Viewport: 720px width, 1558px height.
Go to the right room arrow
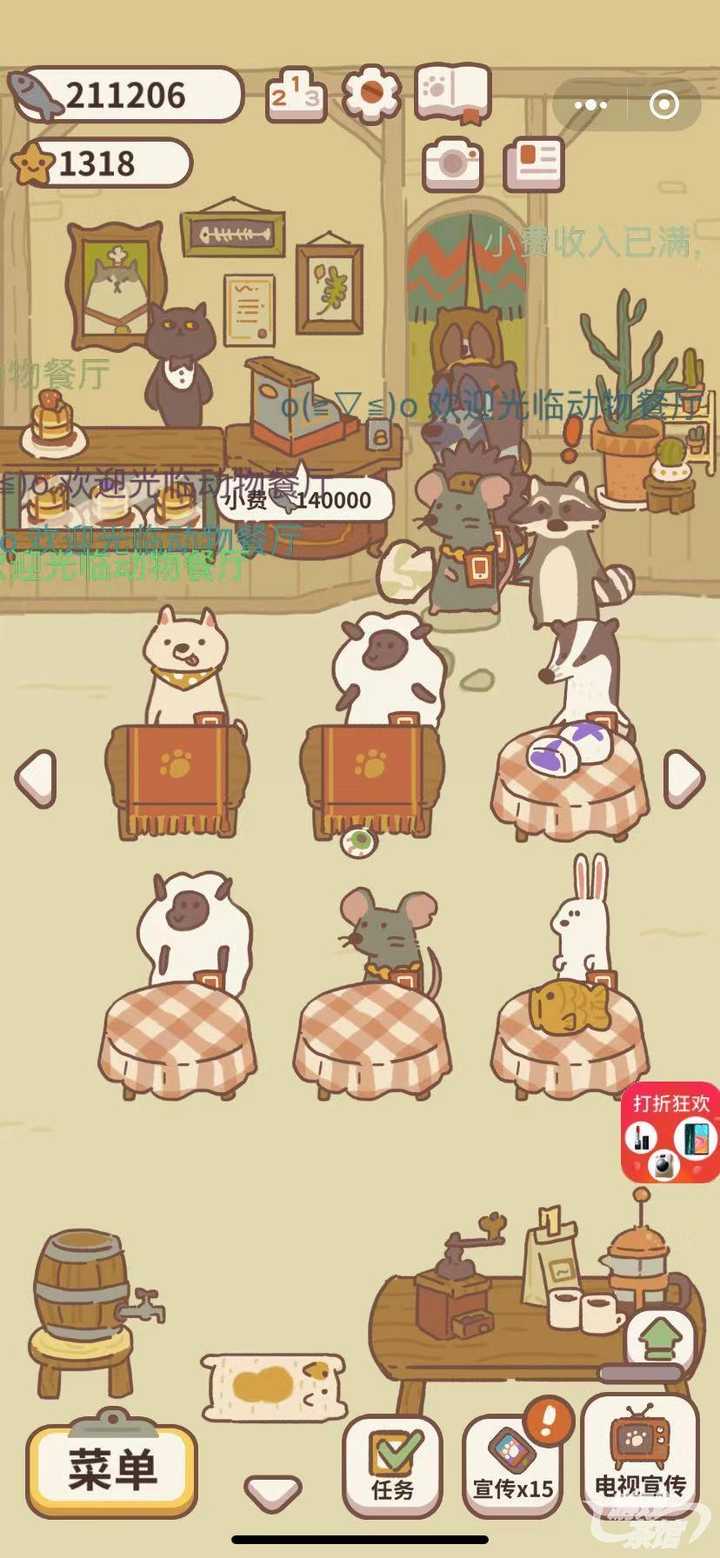[x=684, y=777]
